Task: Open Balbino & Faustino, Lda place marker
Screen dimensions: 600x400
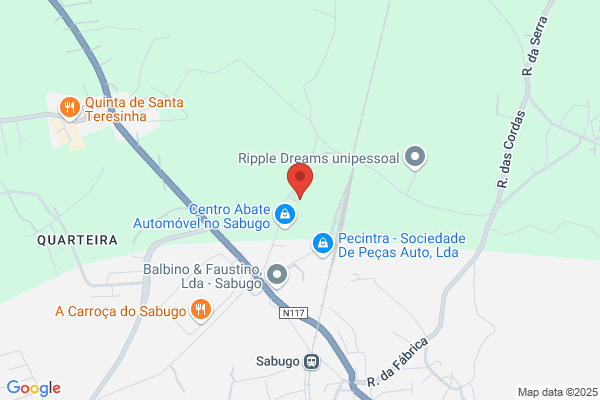Action: (x=277, y=275)
